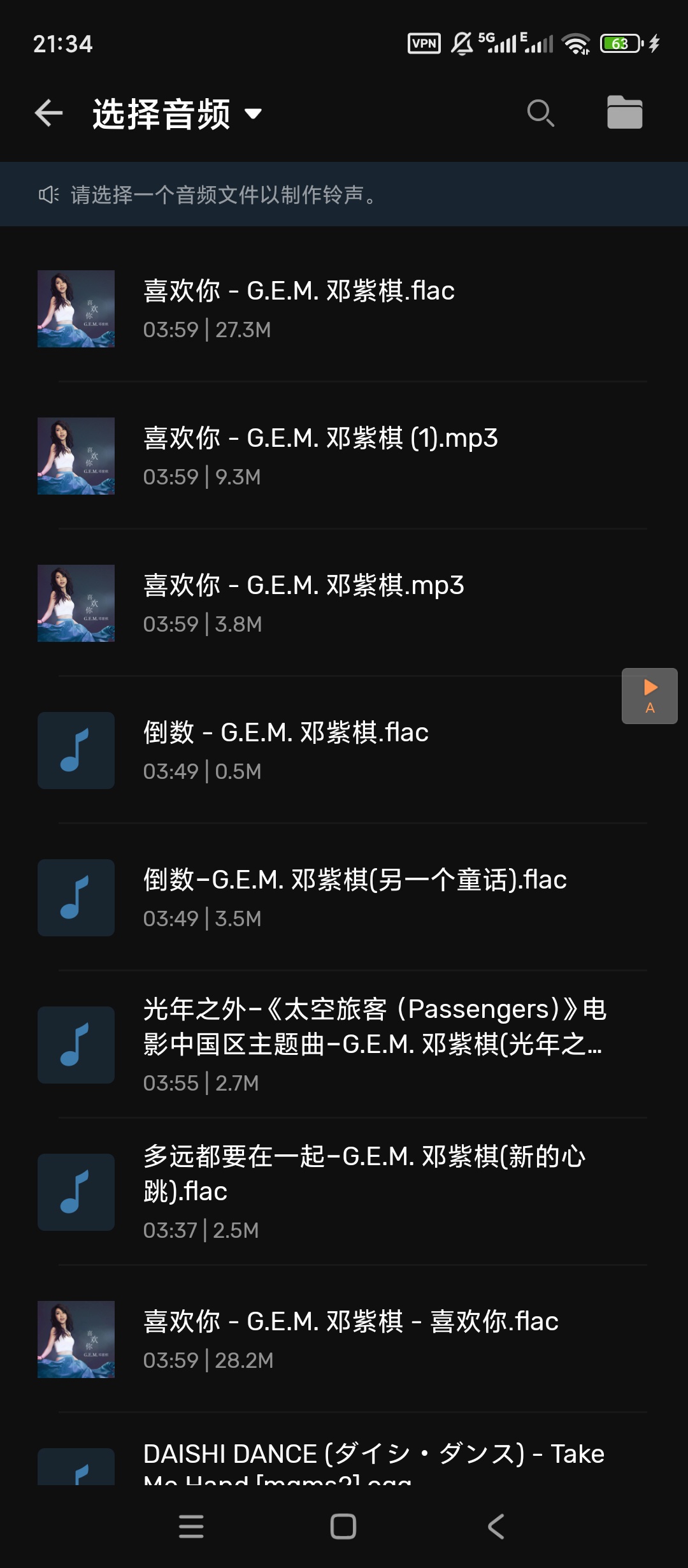
Task: Choose 多远都要在一起-G.E.M. 邓紫棋(新的心跳).flac
Action: (344, 1191)
